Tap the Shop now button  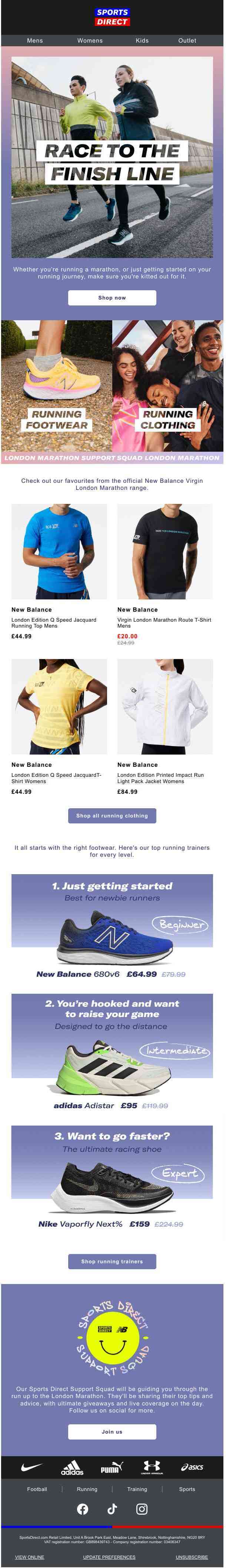pyautogui.click(x=112, y=298)
